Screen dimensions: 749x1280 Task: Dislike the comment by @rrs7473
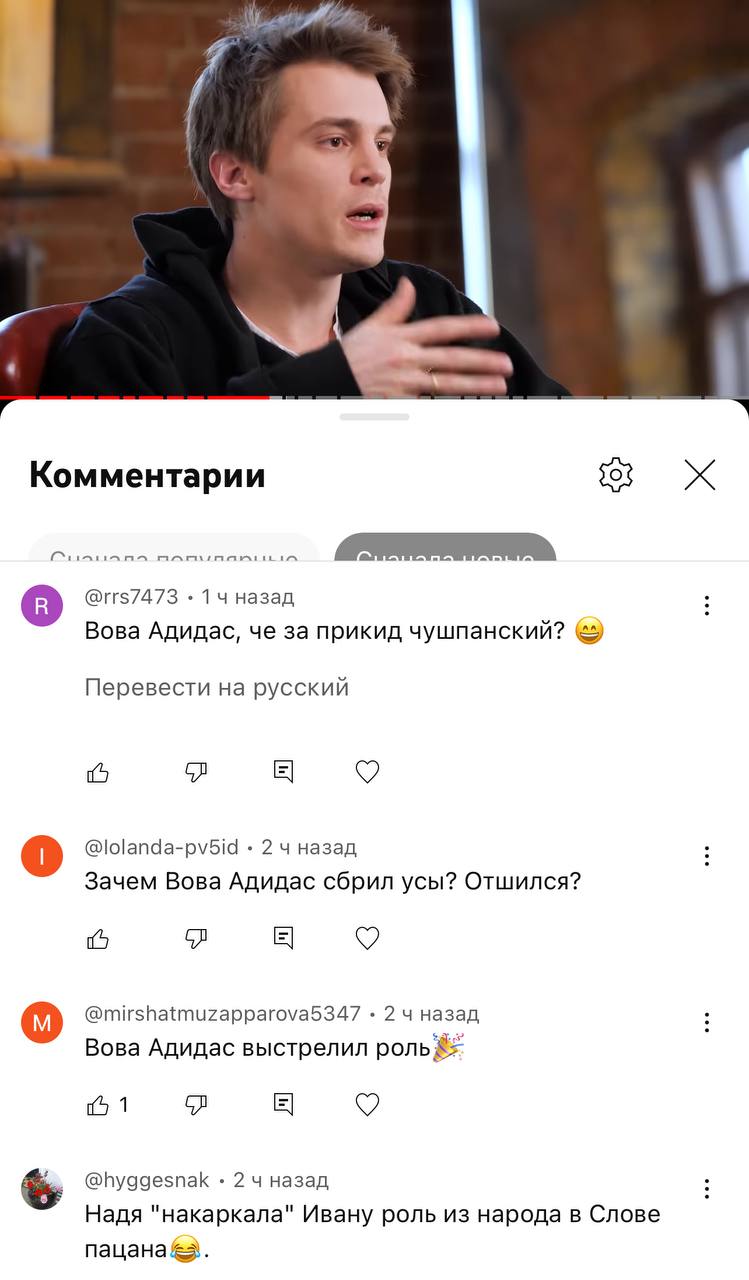pyautogui.click(x=196, y=772)
